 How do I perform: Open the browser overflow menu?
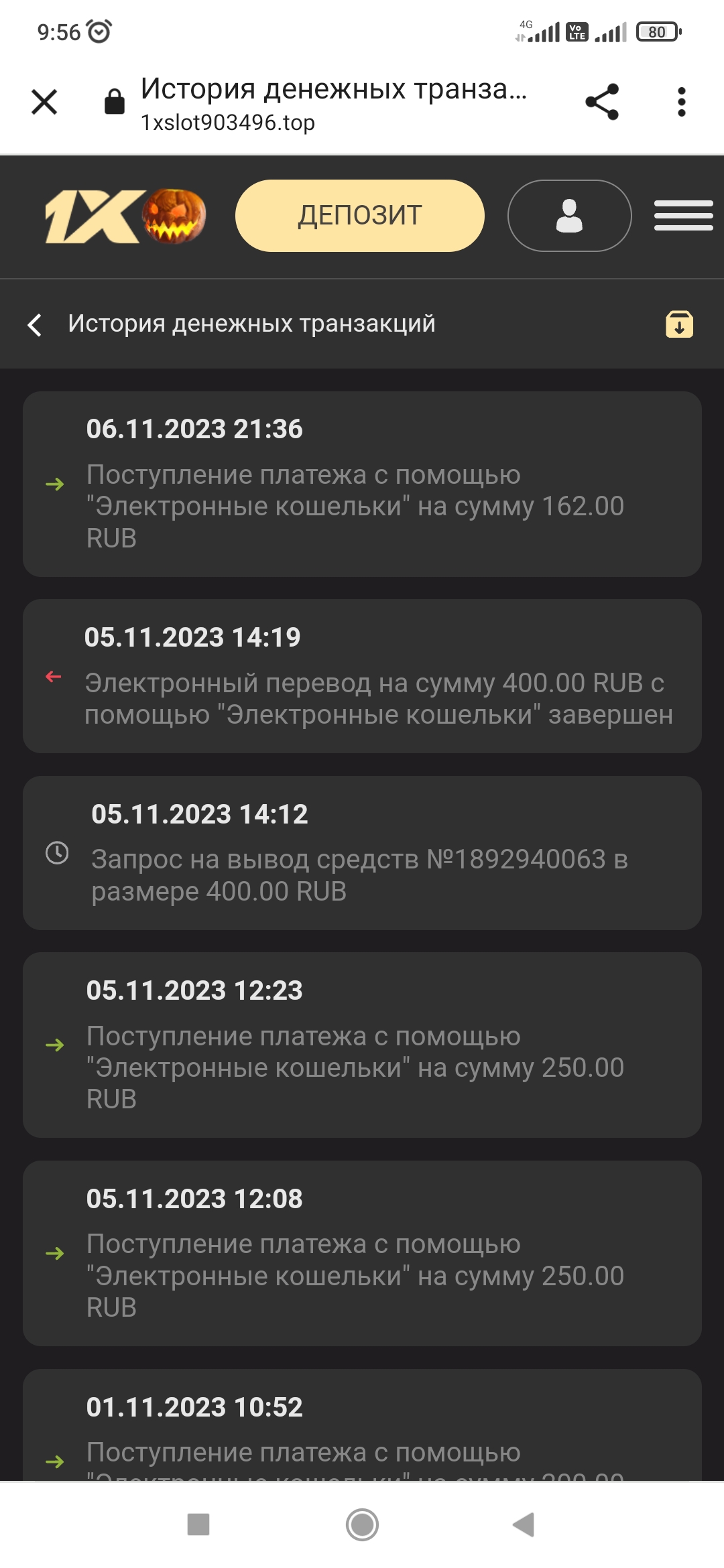[681, 103]
